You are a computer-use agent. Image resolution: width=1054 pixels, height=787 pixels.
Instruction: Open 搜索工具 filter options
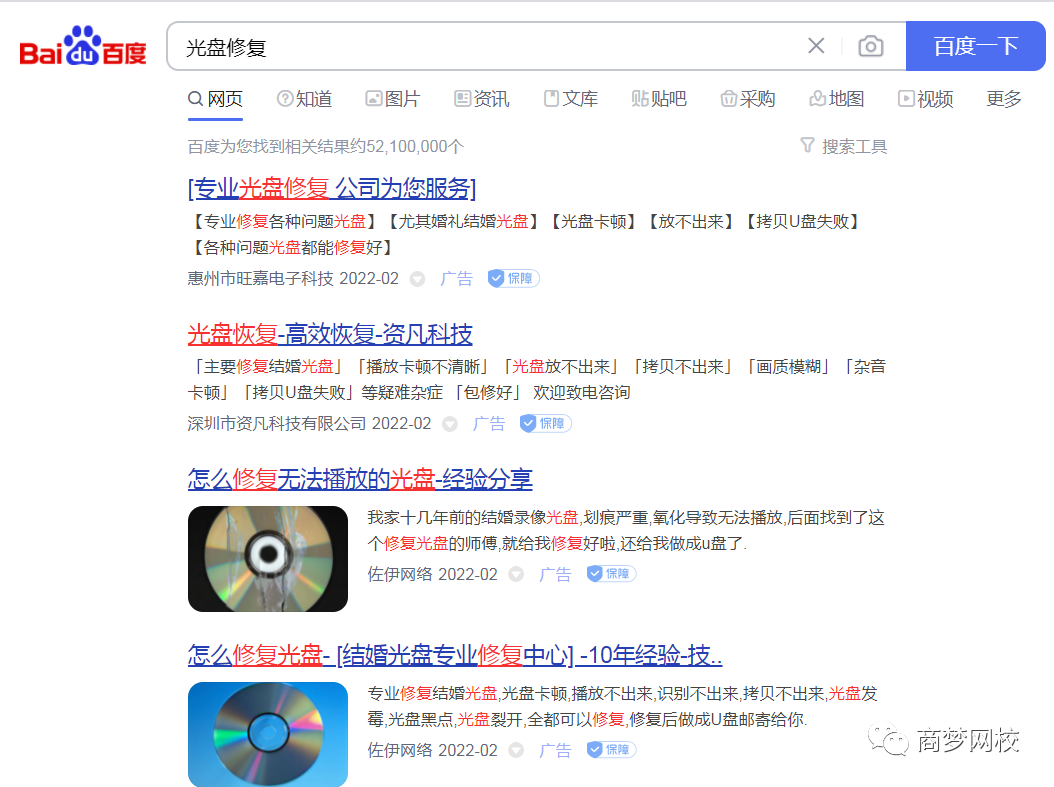pyautogui.click(x=844, y=146)
